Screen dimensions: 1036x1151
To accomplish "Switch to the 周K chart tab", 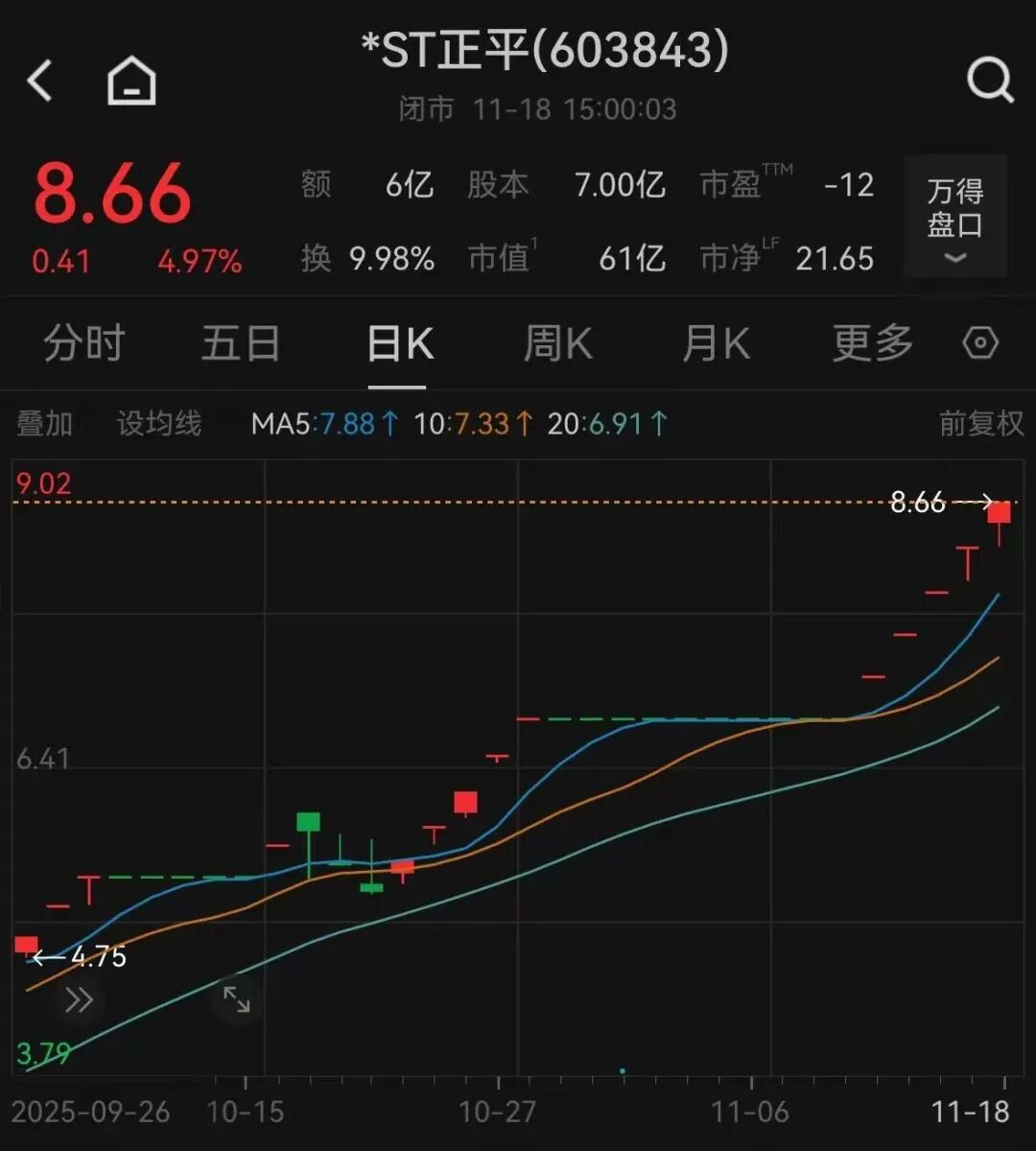I will tap(557, 343).
